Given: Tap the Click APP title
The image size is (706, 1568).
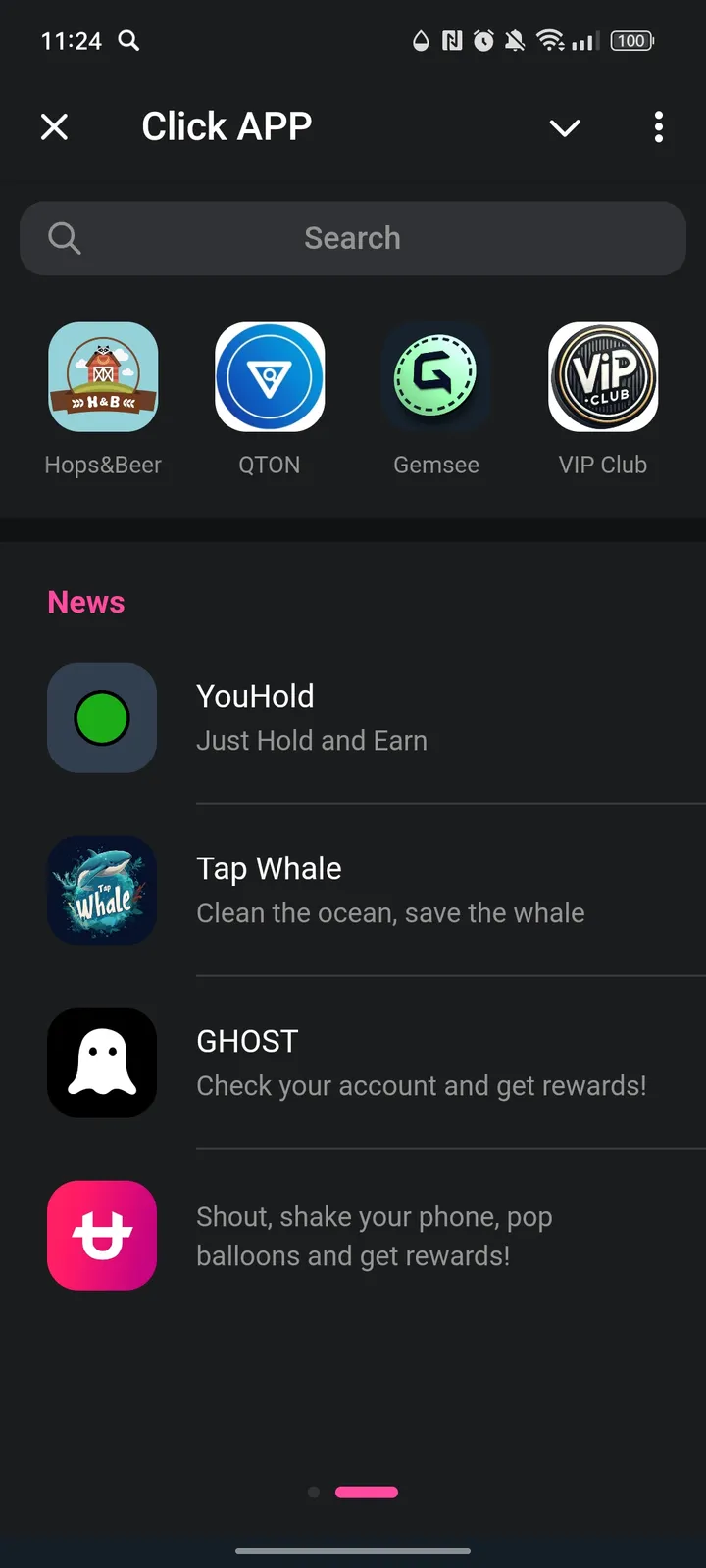Looking at the screenshot, I should (227, 125).
